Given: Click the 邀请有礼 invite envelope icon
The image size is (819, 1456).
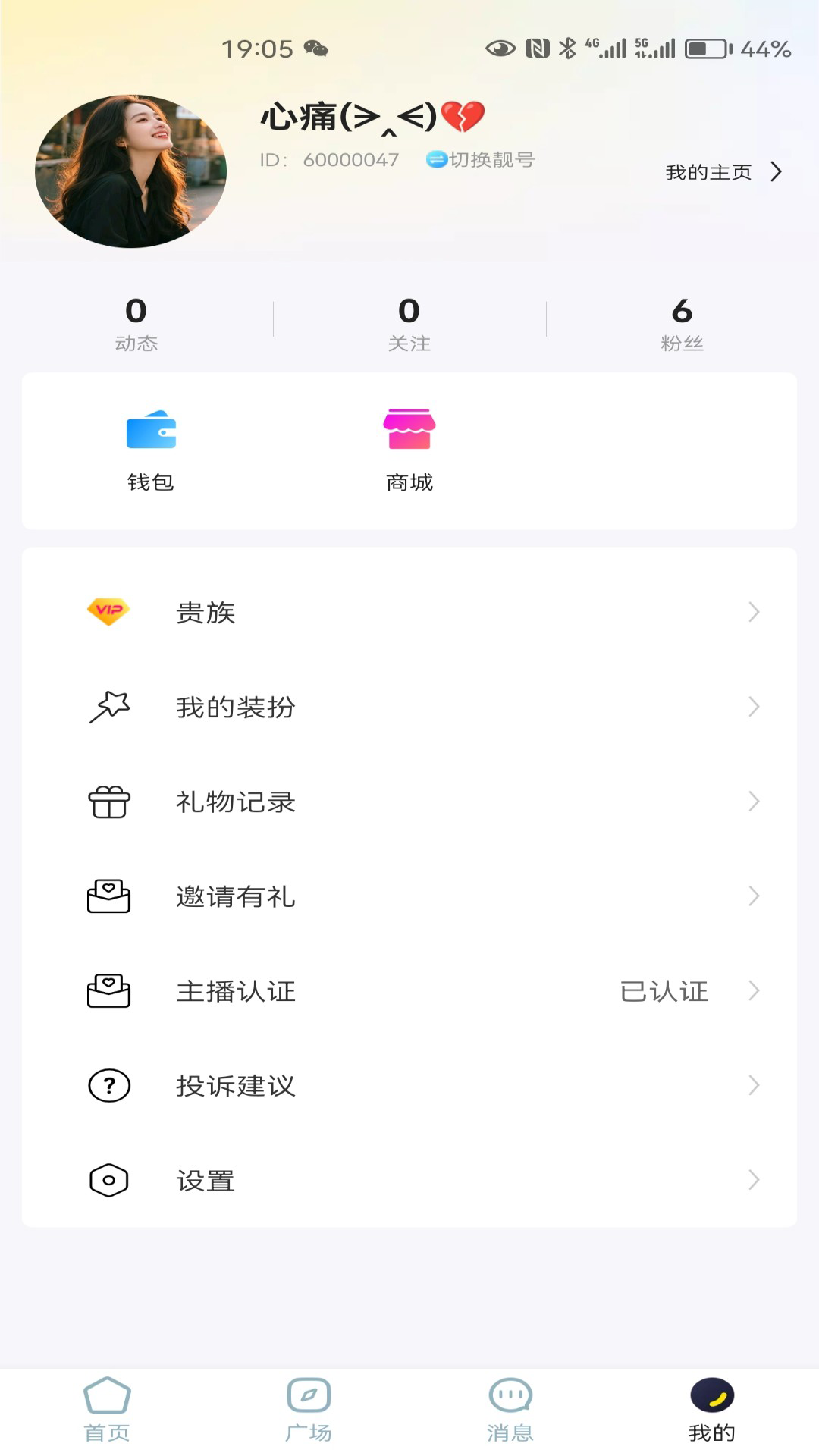Looking at the screenshot, I should (x=109, y=896).
